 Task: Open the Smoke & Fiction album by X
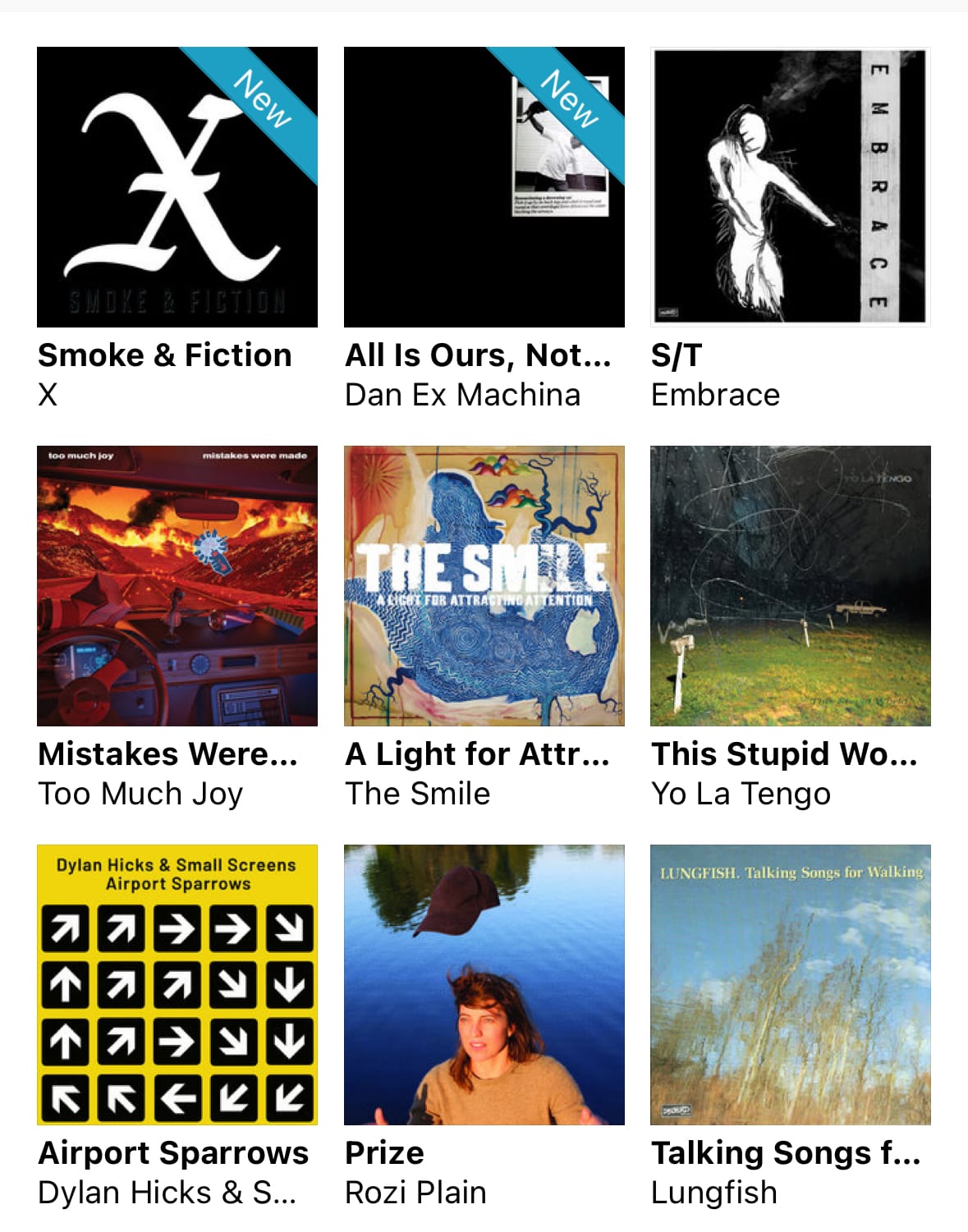click(x=177, y=187)
